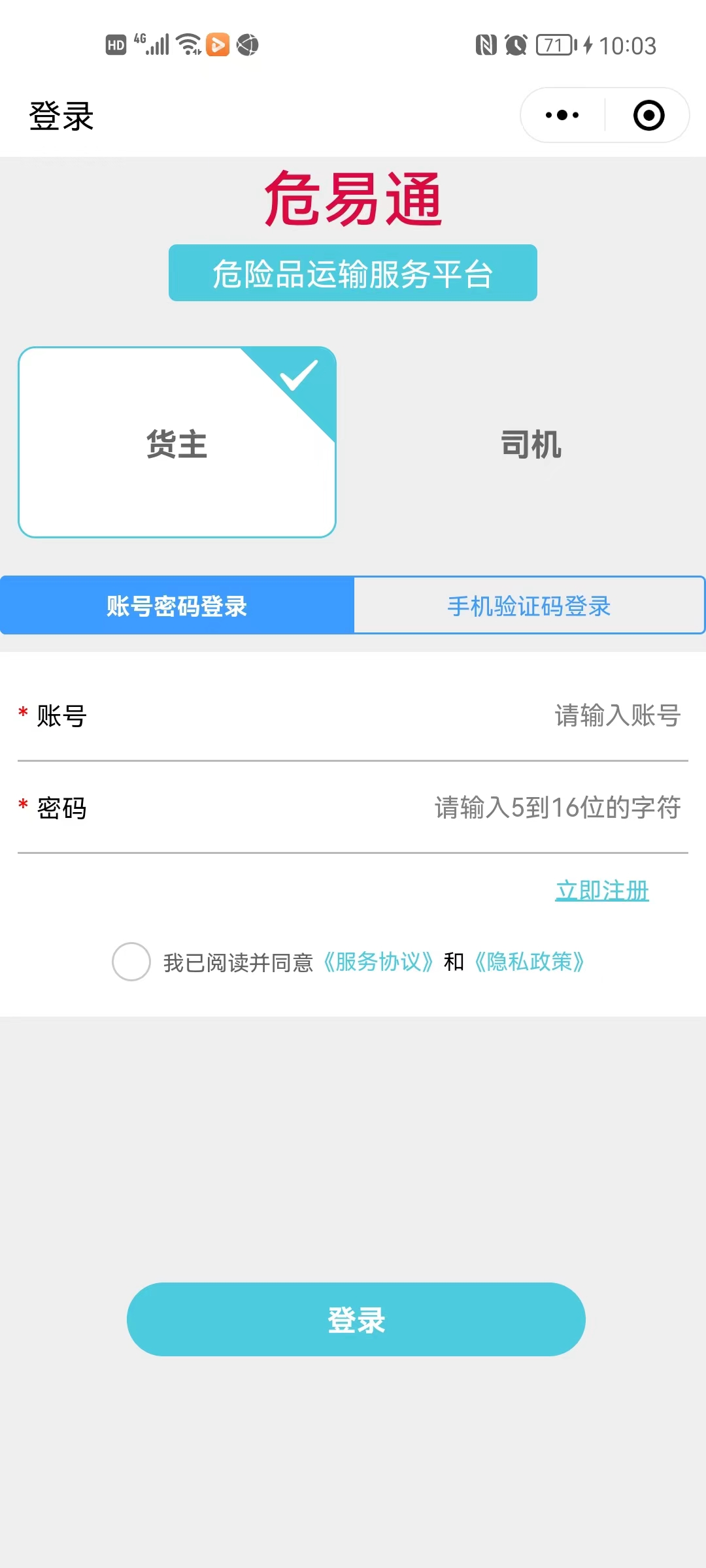The image size is (706, 1568).
Task: Open the 《隐私政策》 link
Action: 529,962
